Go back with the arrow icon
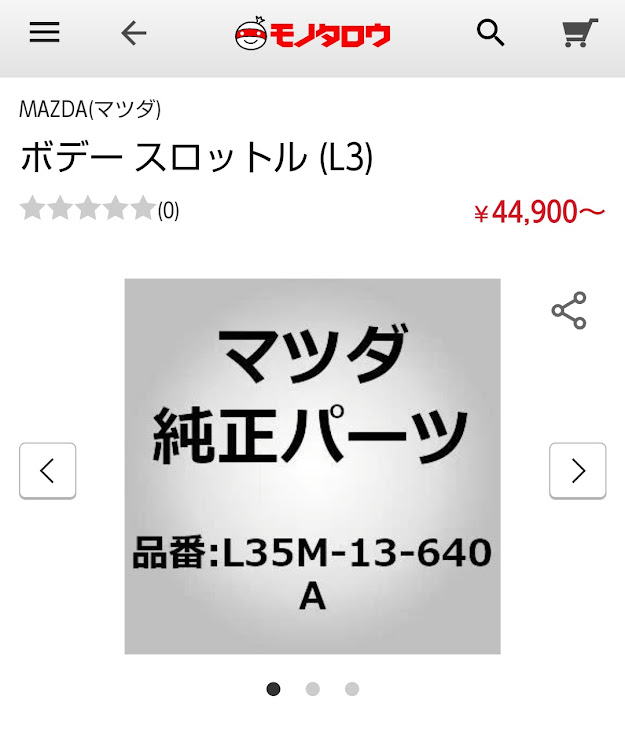 click(133, 33)
